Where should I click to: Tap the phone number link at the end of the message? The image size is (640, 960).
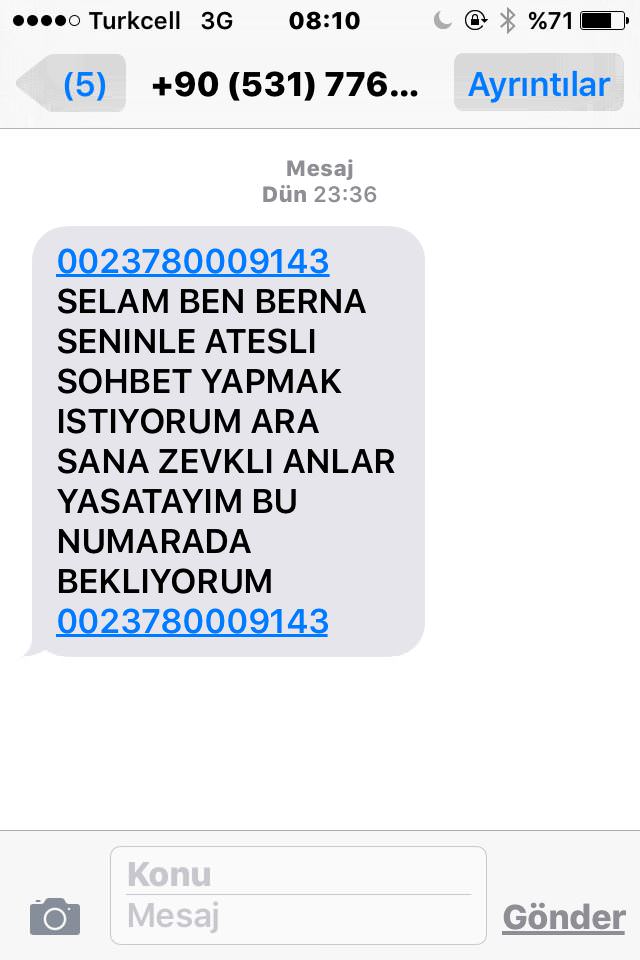coord(193,621)
